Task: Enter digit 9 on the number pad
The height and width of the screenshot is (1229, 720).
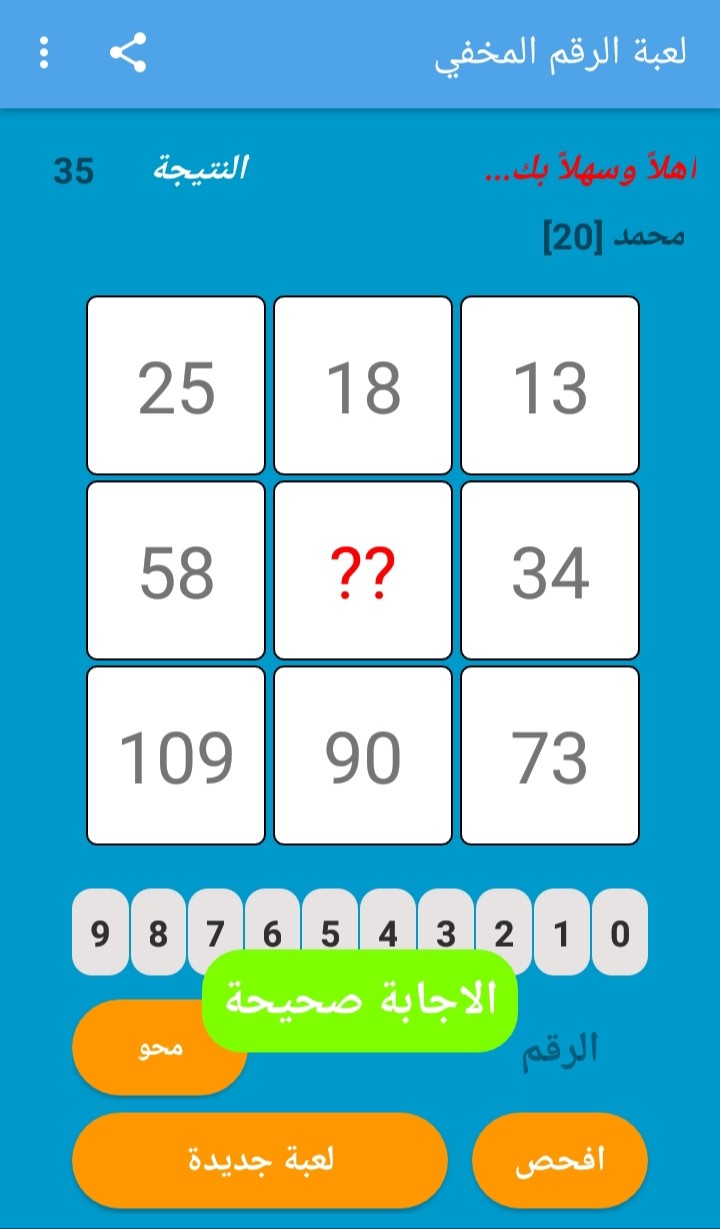Action: coord(100,933)
